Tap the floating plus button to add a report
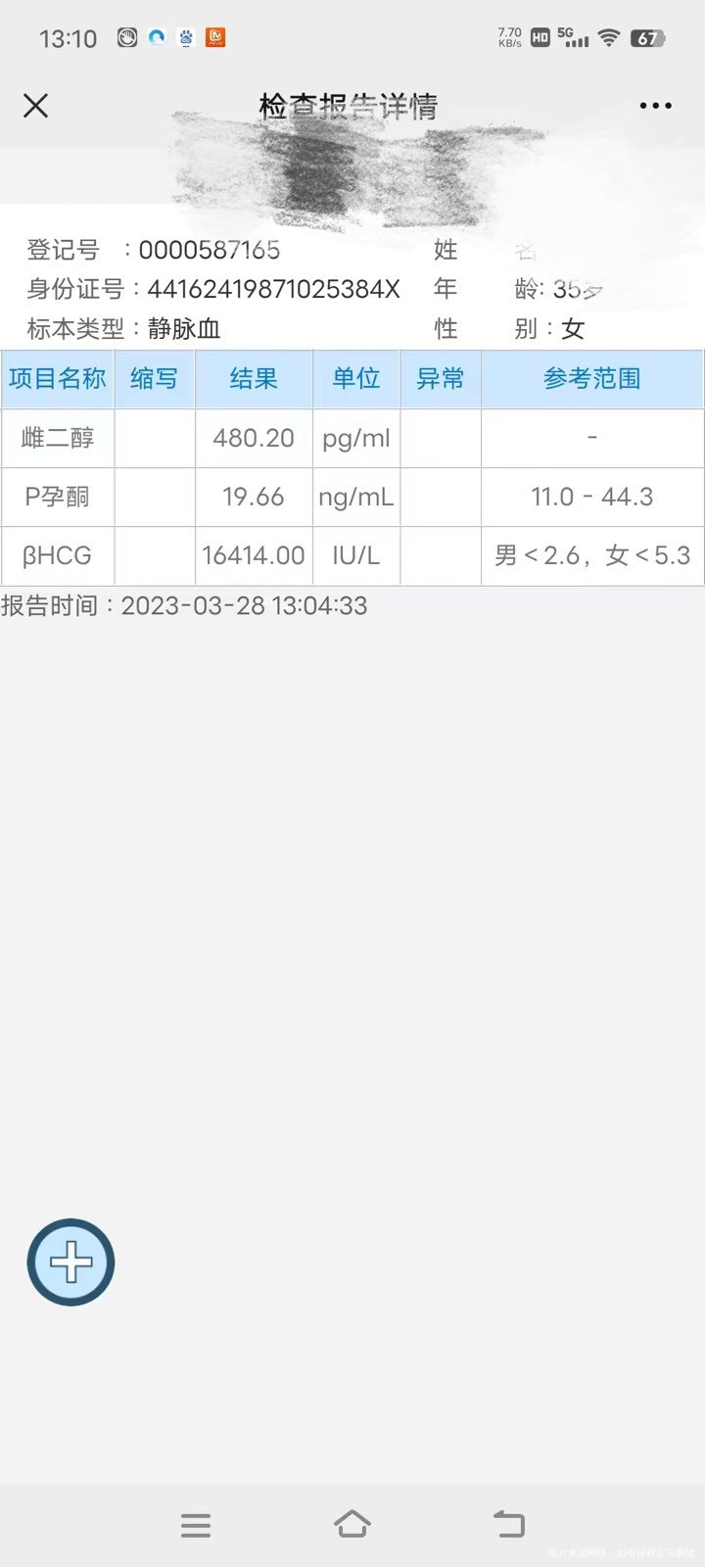This screenshot has height=1568, width=705. tap(70, 1261)
